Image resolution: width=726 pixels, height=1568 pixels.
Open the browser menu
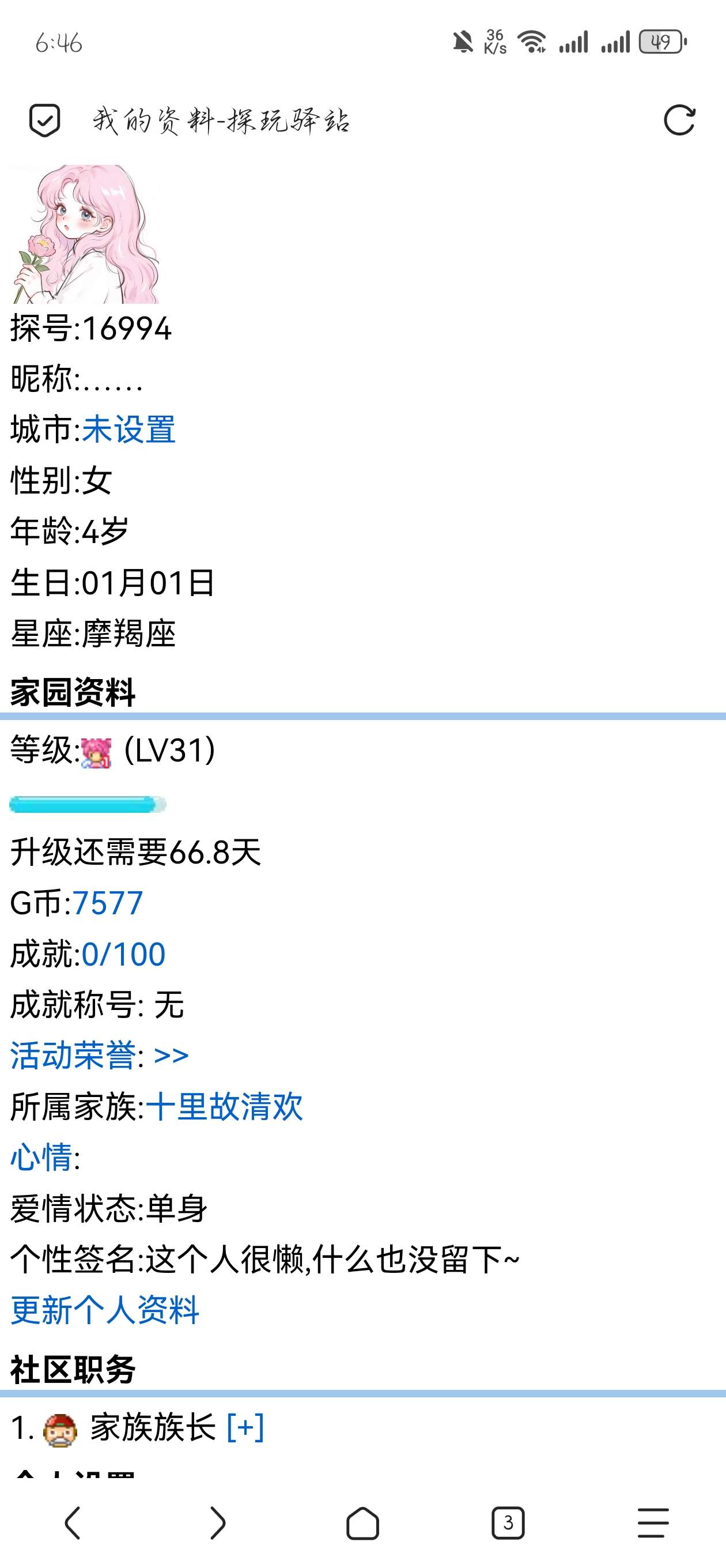653,1524
